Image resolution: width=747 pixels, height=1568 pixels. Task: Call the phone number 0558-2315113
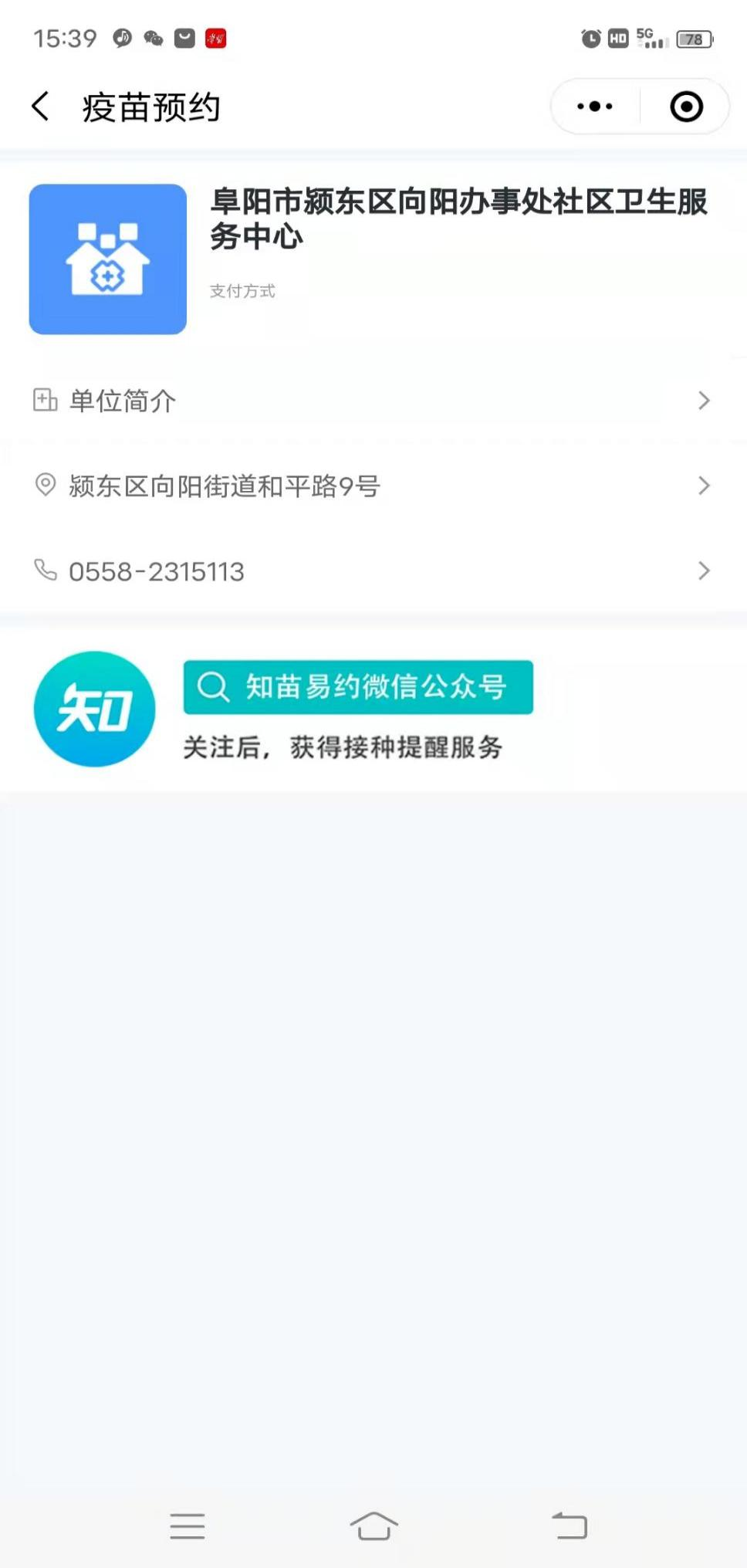click(x=370, y=571)
